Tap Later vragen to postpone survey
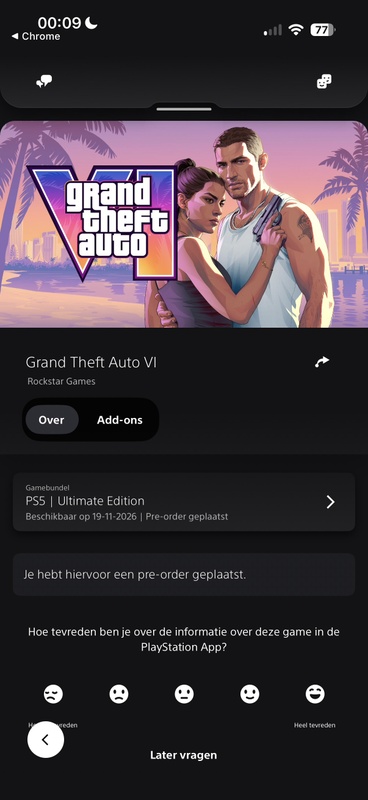 point(184,755)
